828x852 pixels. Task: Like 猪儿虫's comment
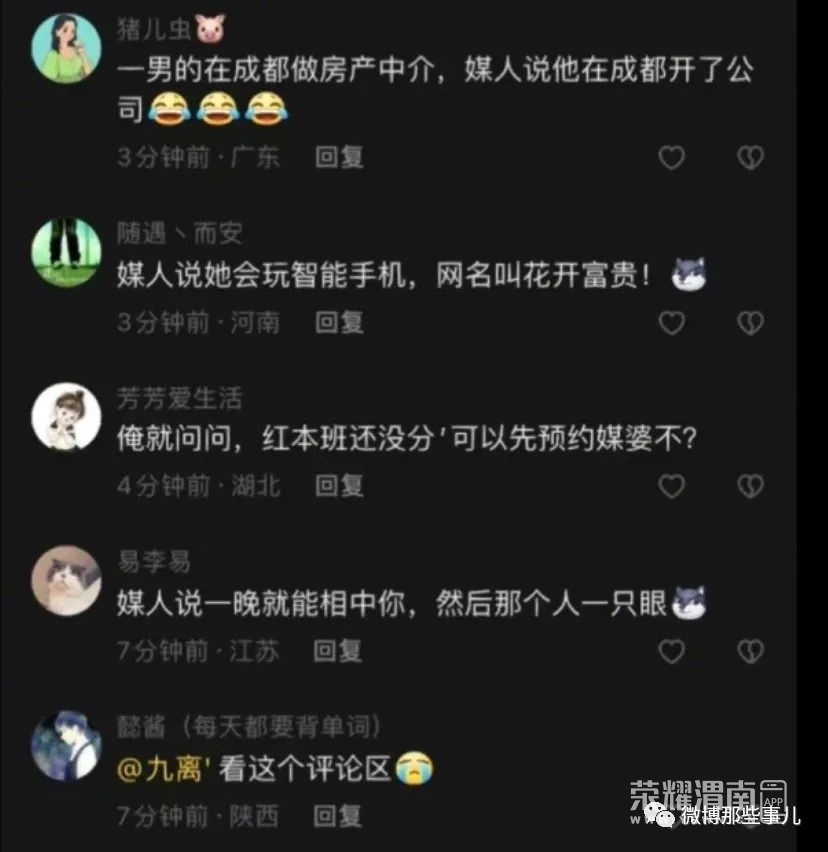[x=671, y=158]
